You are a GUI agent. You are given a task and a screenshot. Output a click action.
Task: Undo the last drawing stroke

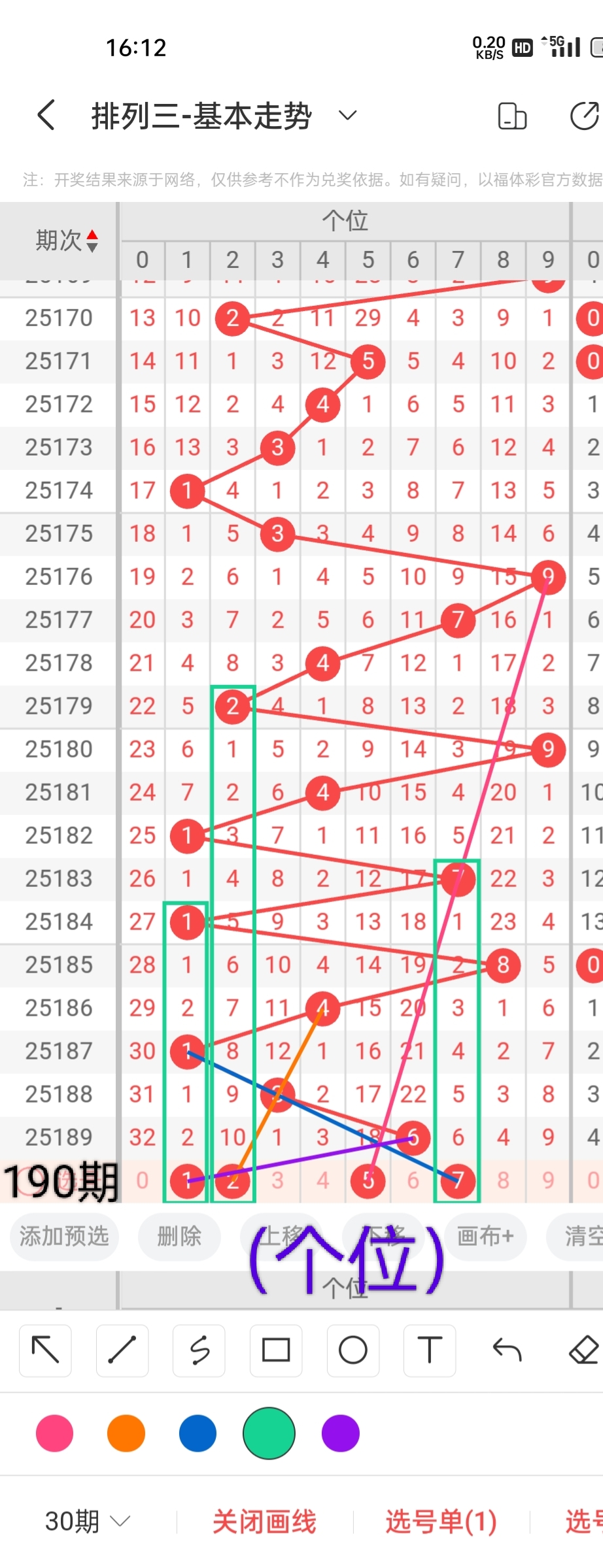(x=507, y=1350)
